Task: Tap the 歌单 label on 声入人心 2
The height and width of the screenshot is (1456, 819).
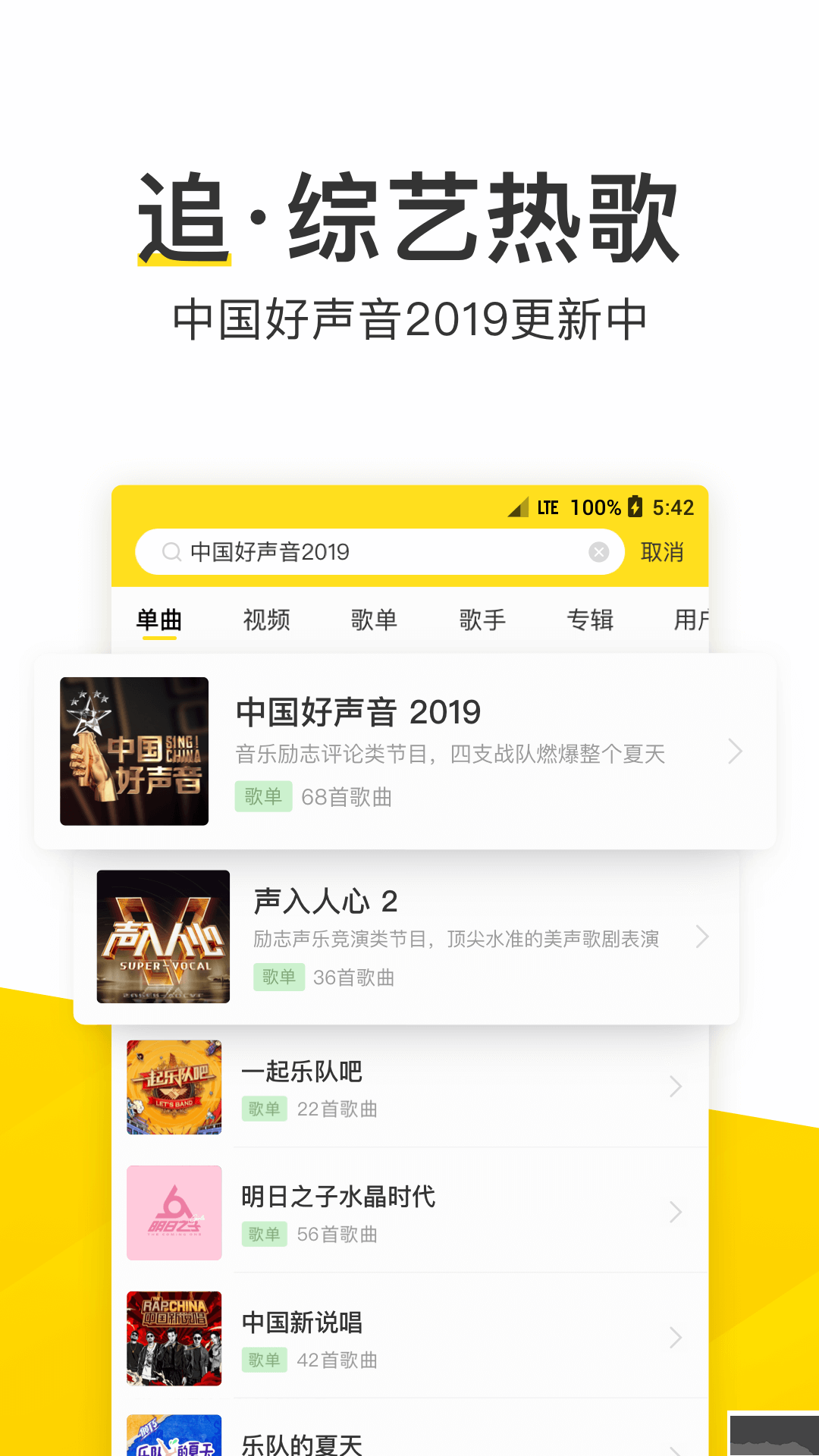Action: (x=278, y=978)
